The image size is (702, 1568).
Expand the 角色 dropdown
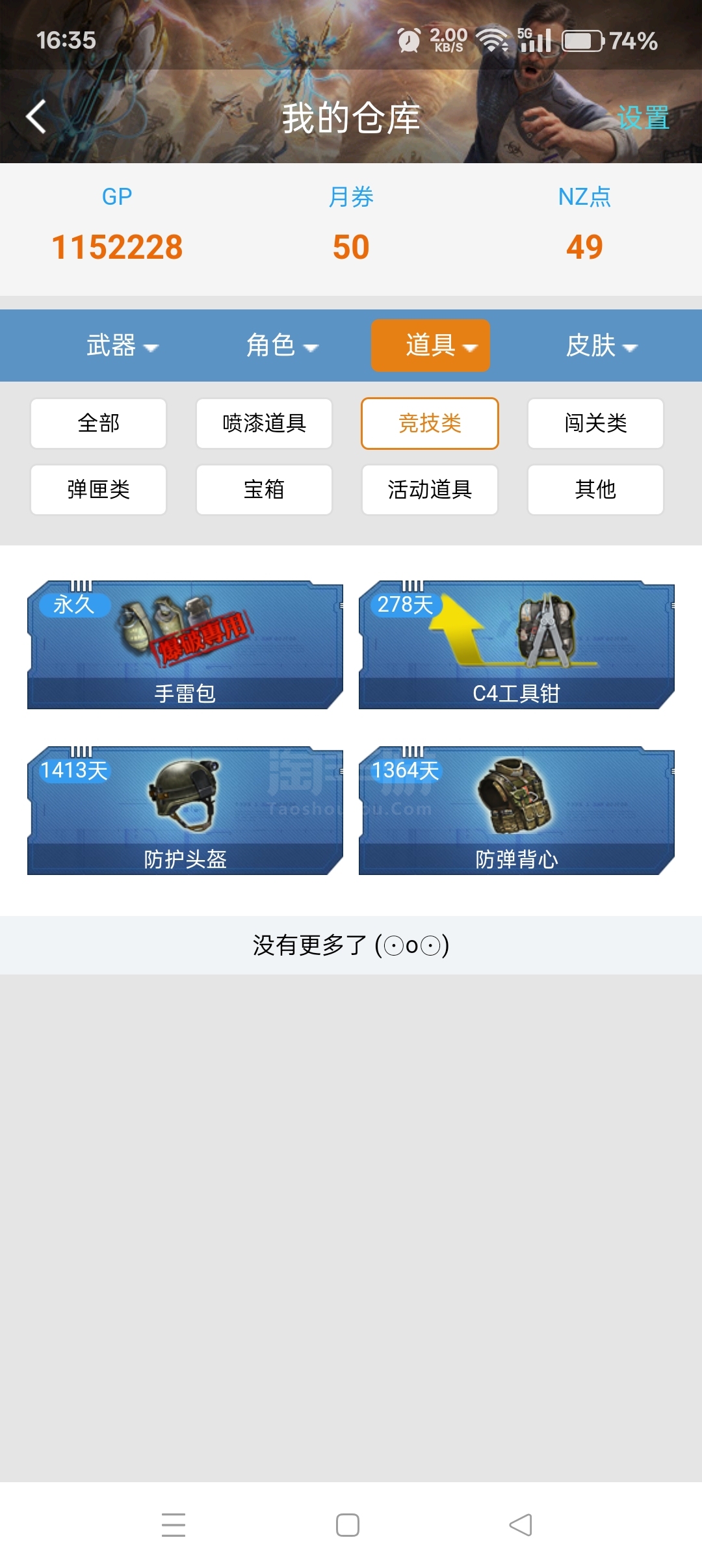point(282,345)
